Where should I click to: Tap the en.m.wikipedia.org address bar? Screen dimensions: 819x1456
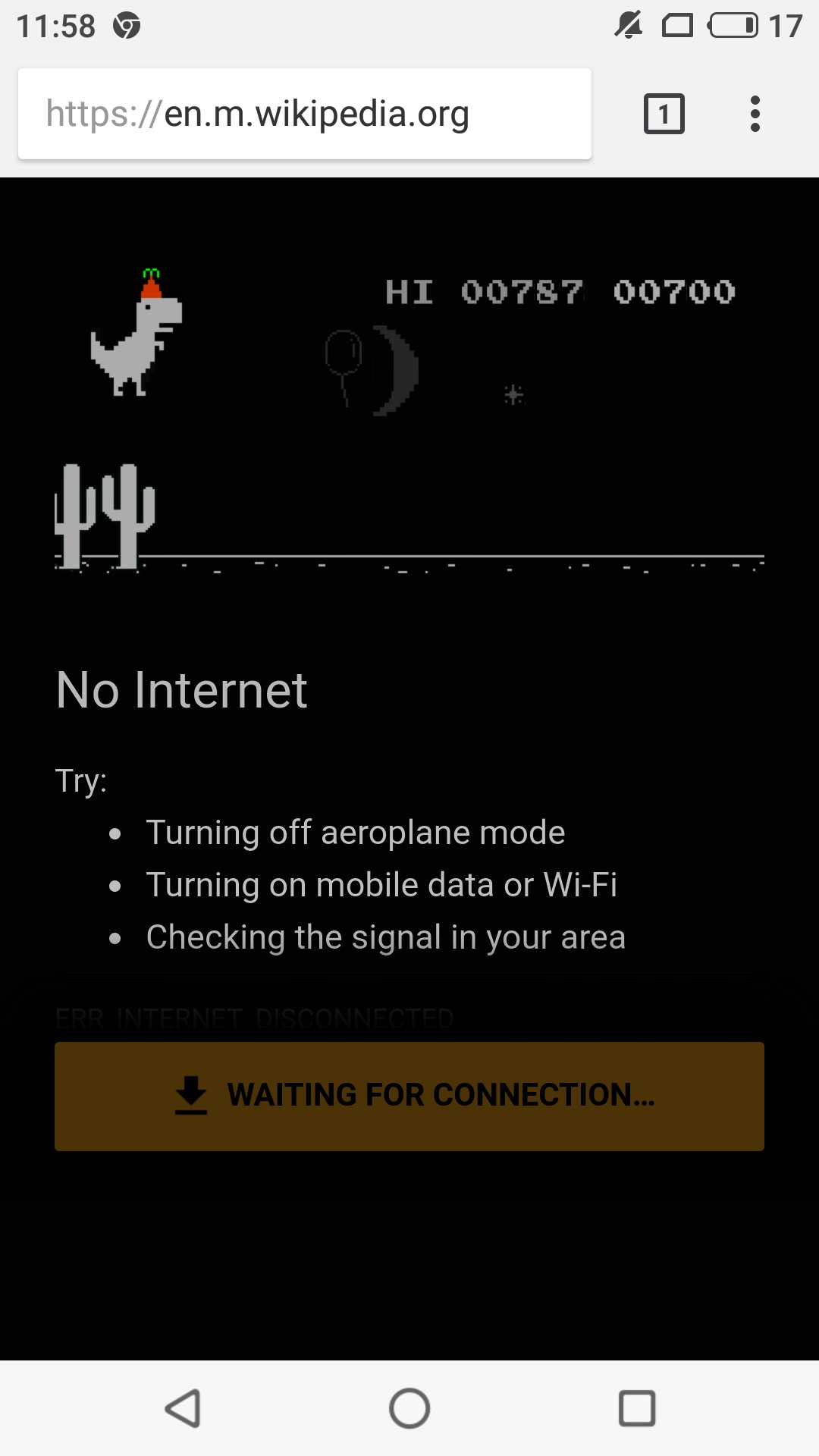point(304,114)
